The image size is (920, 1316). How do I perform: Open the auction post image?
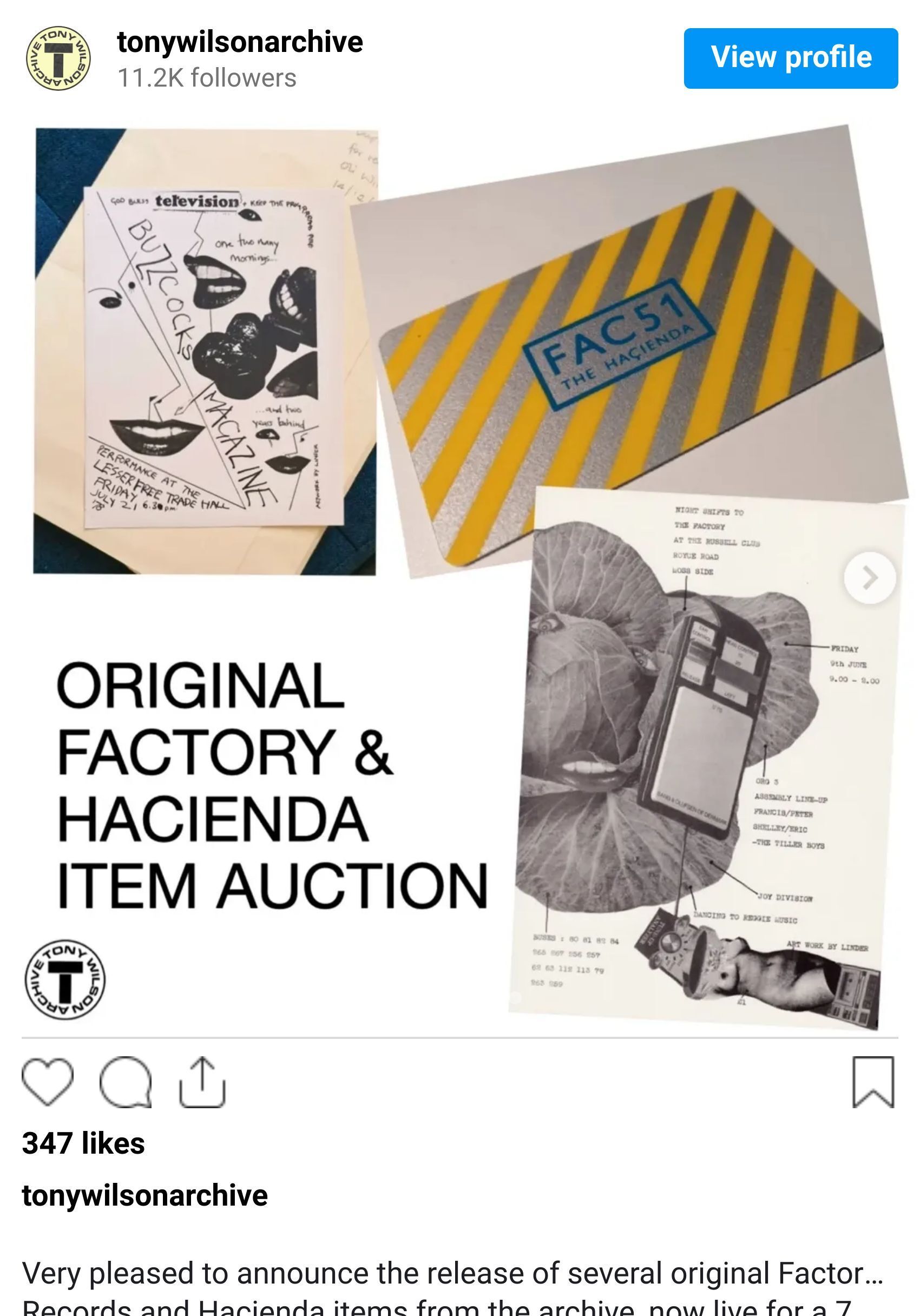coord(458,573)
